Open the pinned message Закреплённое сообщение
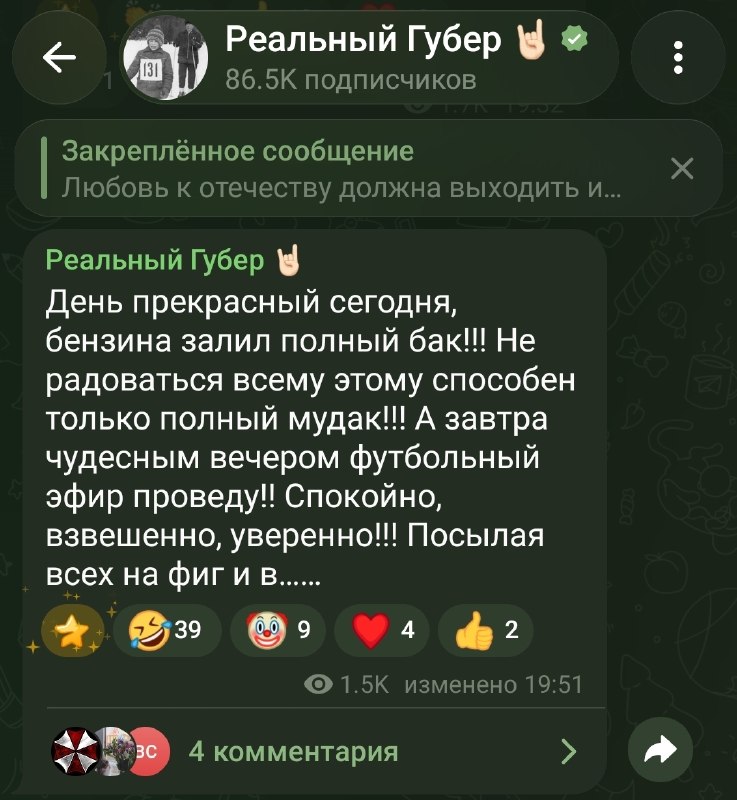This screenshot has height=800, width=737. click(339, 169)
